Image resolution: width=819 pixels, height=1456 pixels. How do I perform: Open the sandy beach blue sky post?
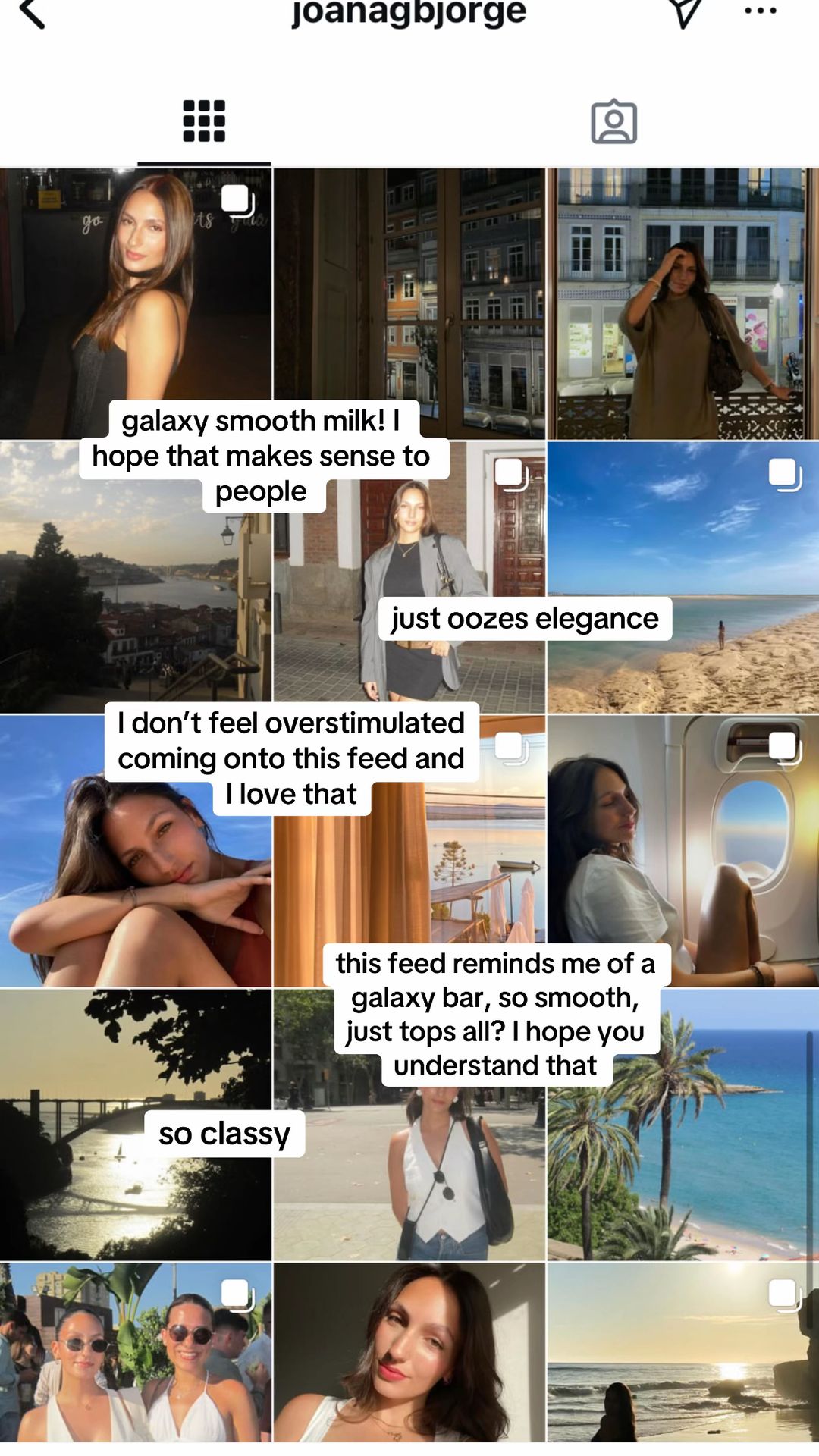(x=683, y=578)
